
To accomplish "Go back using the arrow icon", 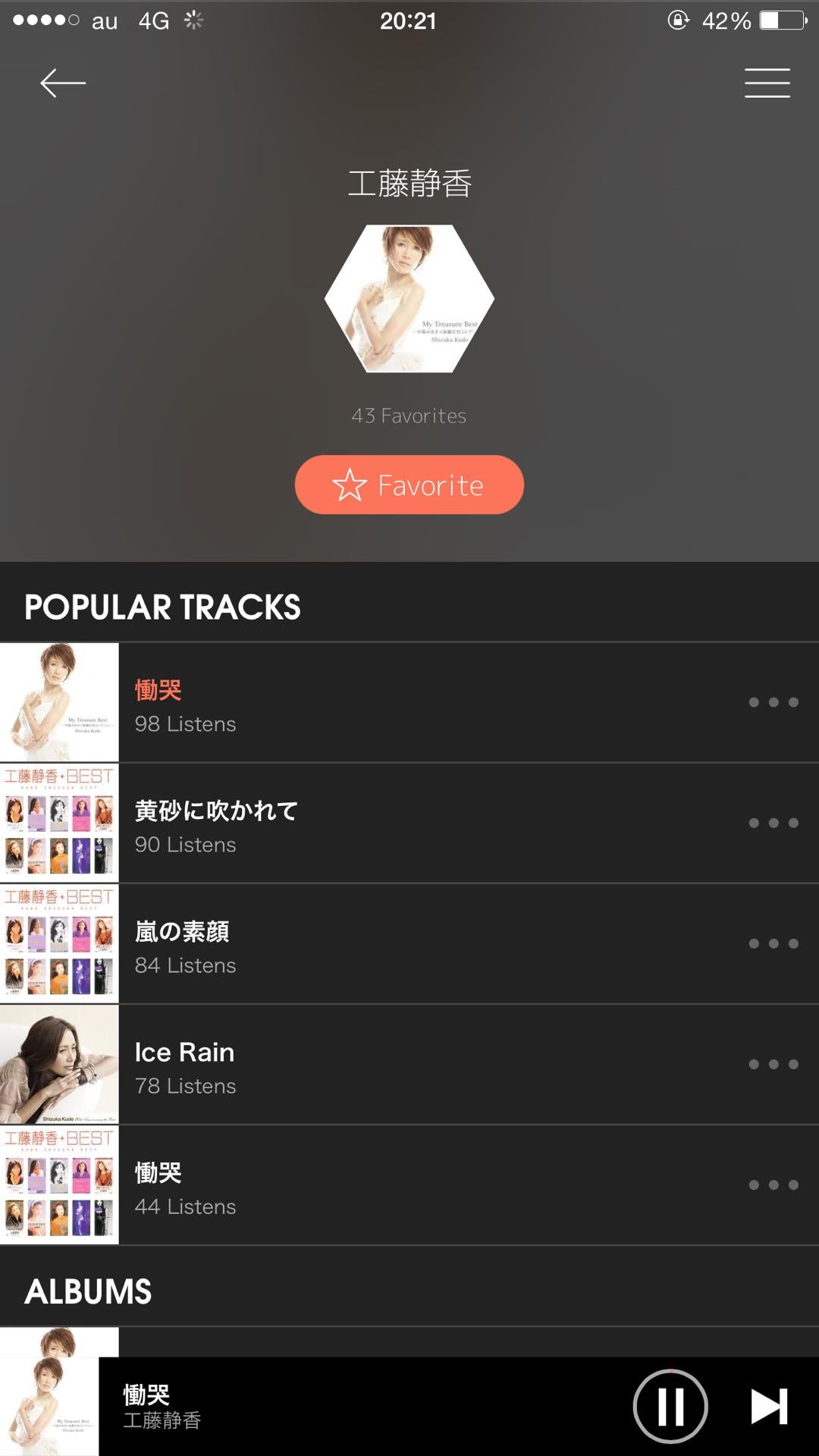I will click(x=63, y=83).
